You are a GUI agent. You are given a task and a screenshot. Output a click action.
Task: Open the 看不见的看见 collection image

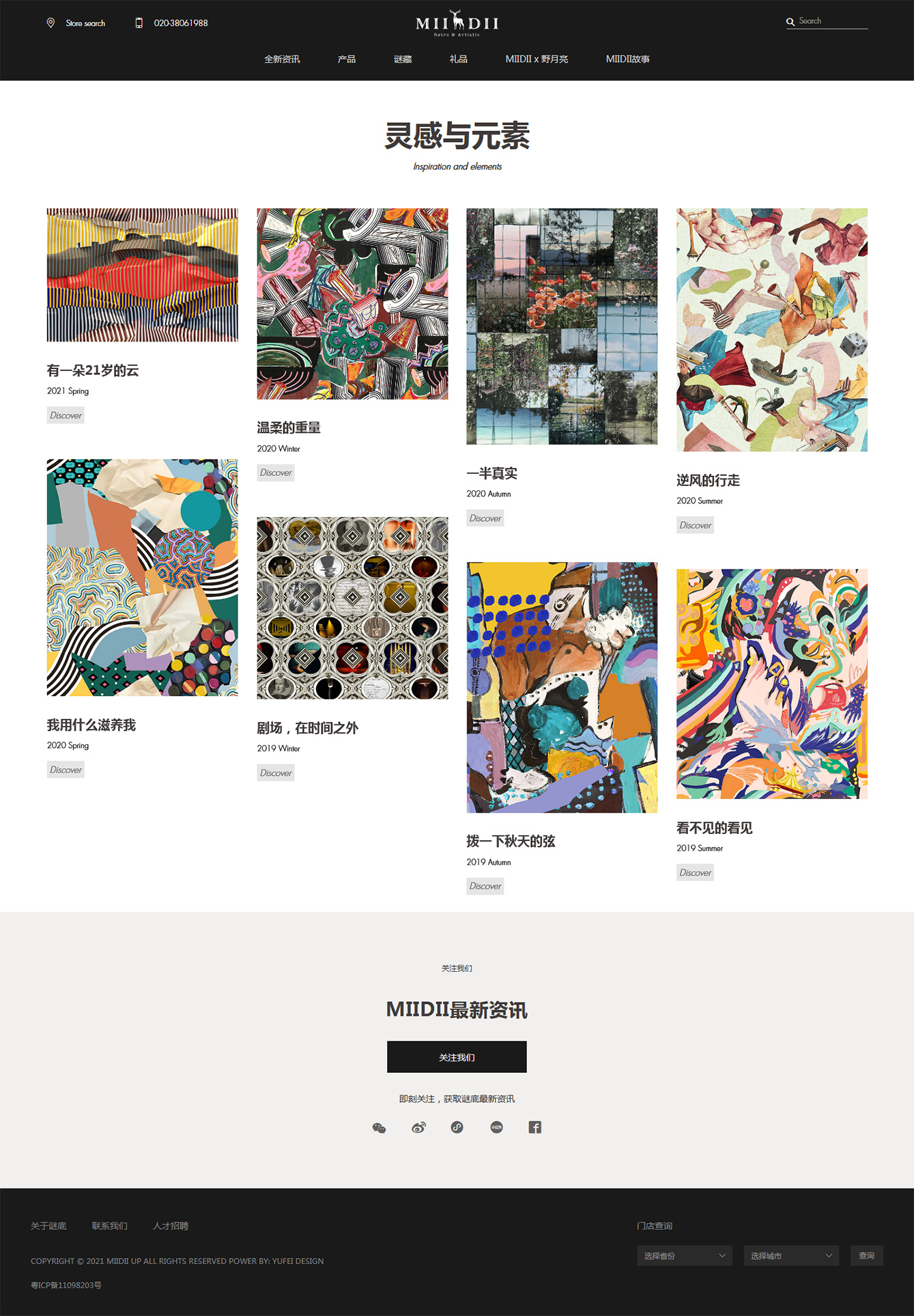tap(771, 684)
